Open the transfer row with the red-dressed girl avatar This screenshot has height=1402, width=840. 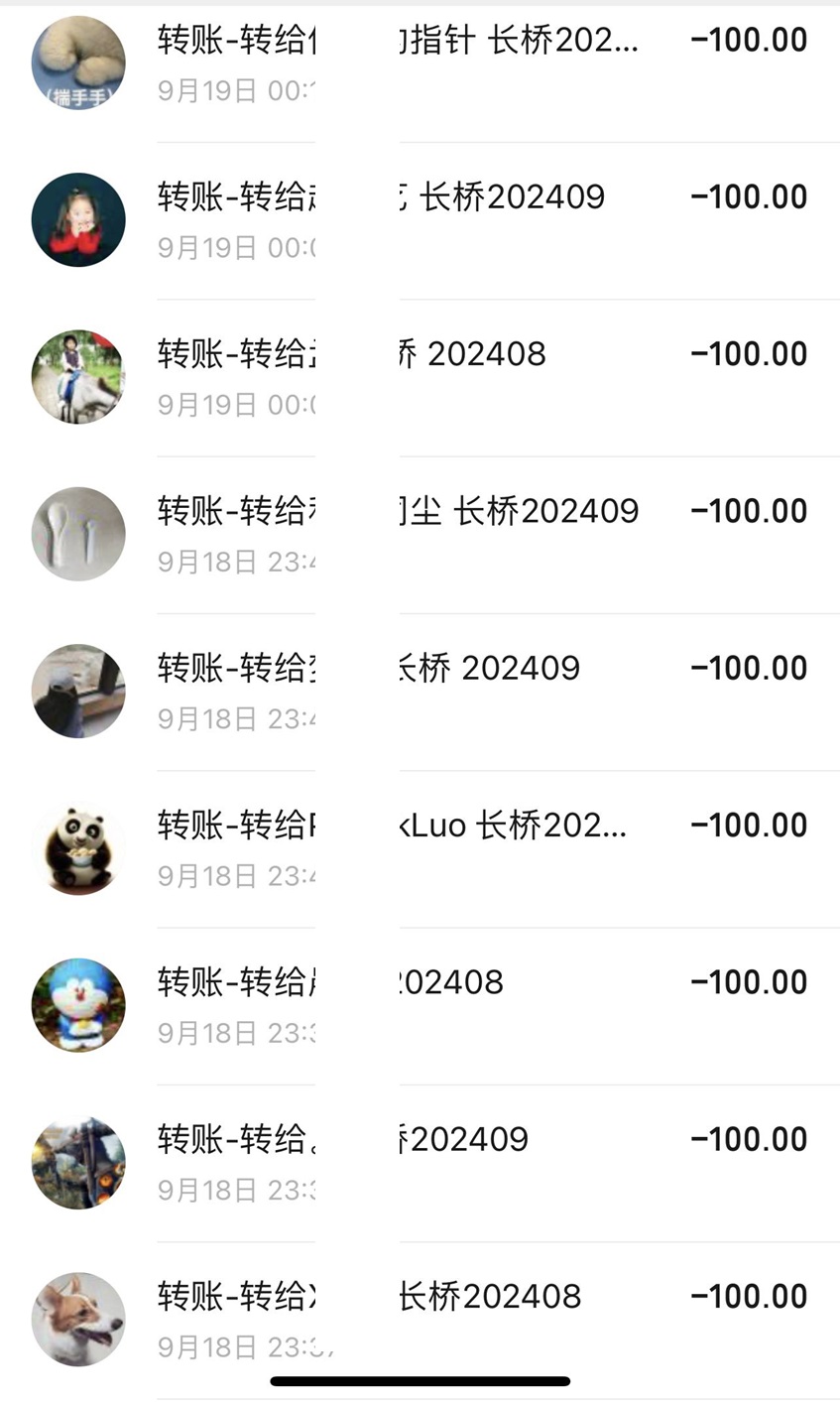point(420,220)
